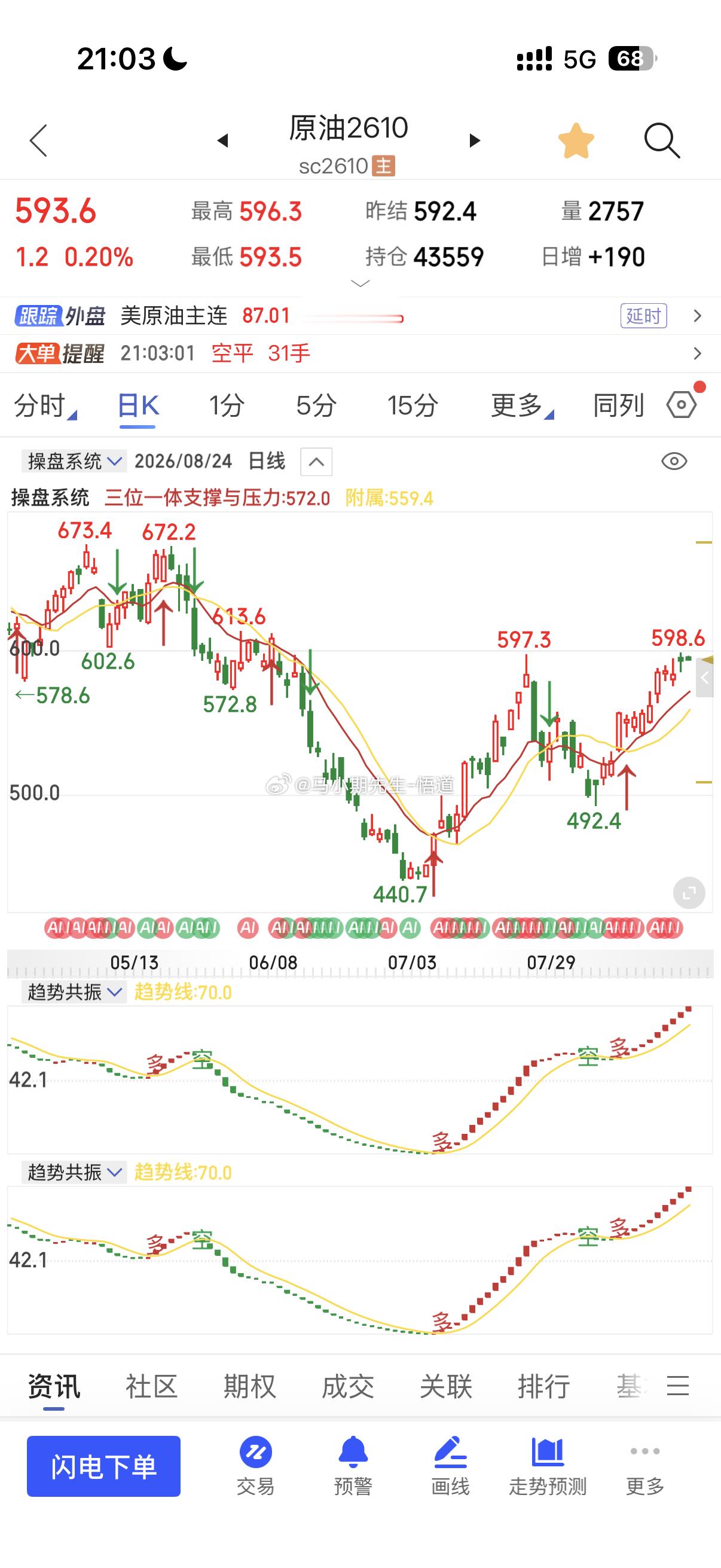The height and width of the screenshot is (1568, 721).
Task: Expand the chart to fullscreen
Action: [689, 893]
